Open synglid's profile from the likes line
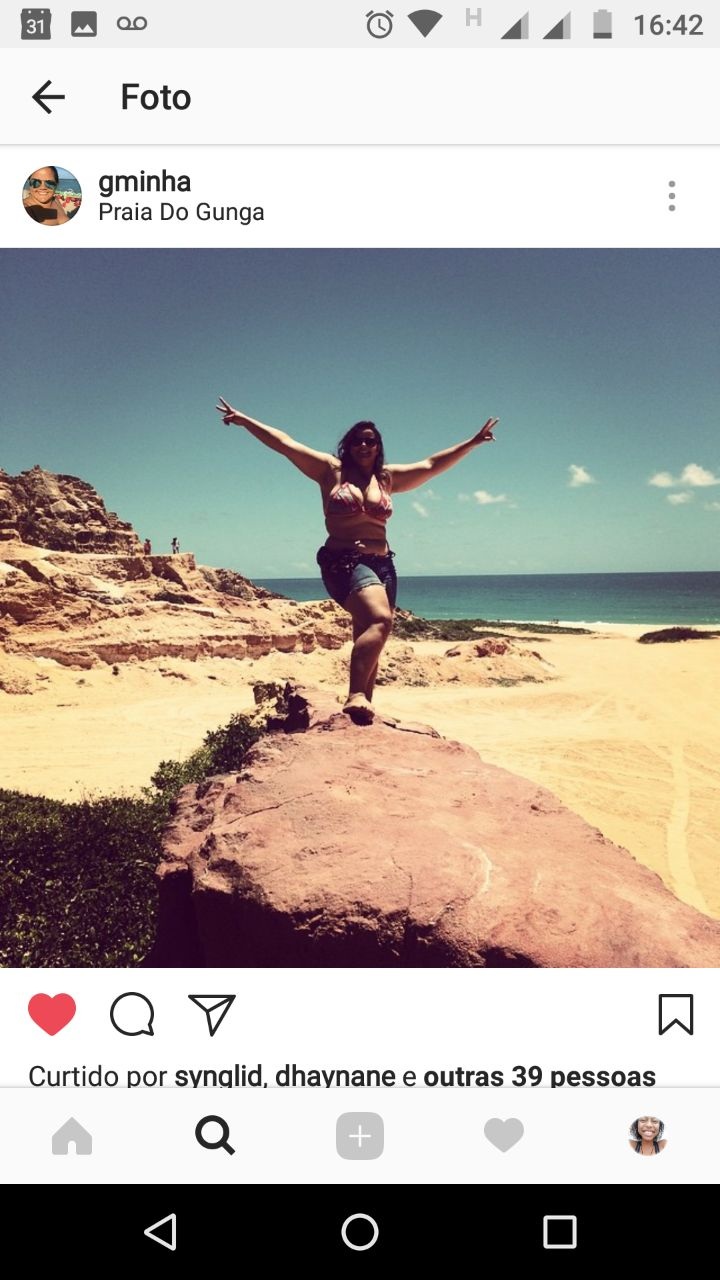The height and width of the screenshot is (1280, 720). point(218,1076)
